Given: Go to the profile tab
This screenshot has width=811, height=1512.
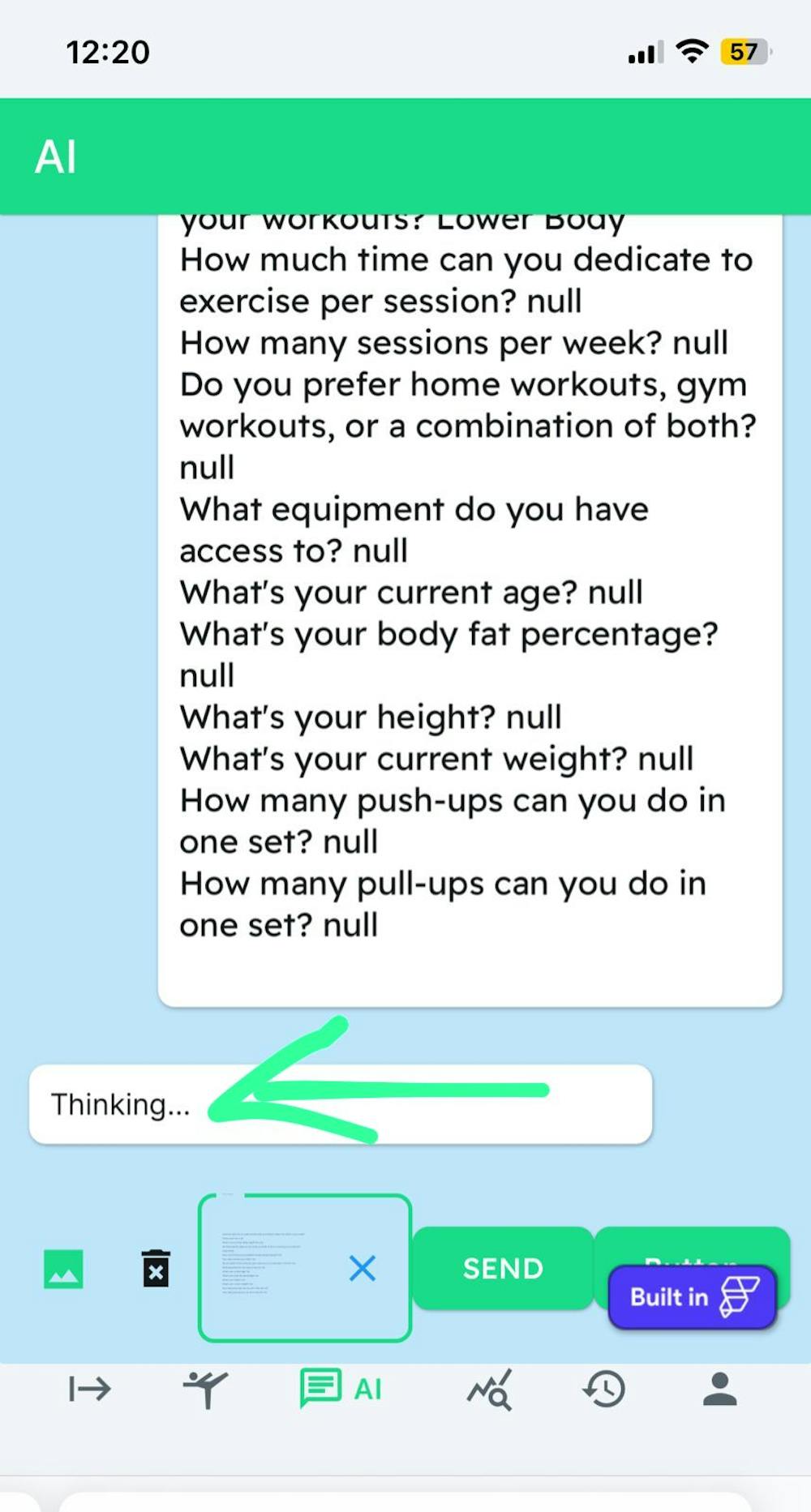Looking at the screenshot, I should [x=719, y=1389].
